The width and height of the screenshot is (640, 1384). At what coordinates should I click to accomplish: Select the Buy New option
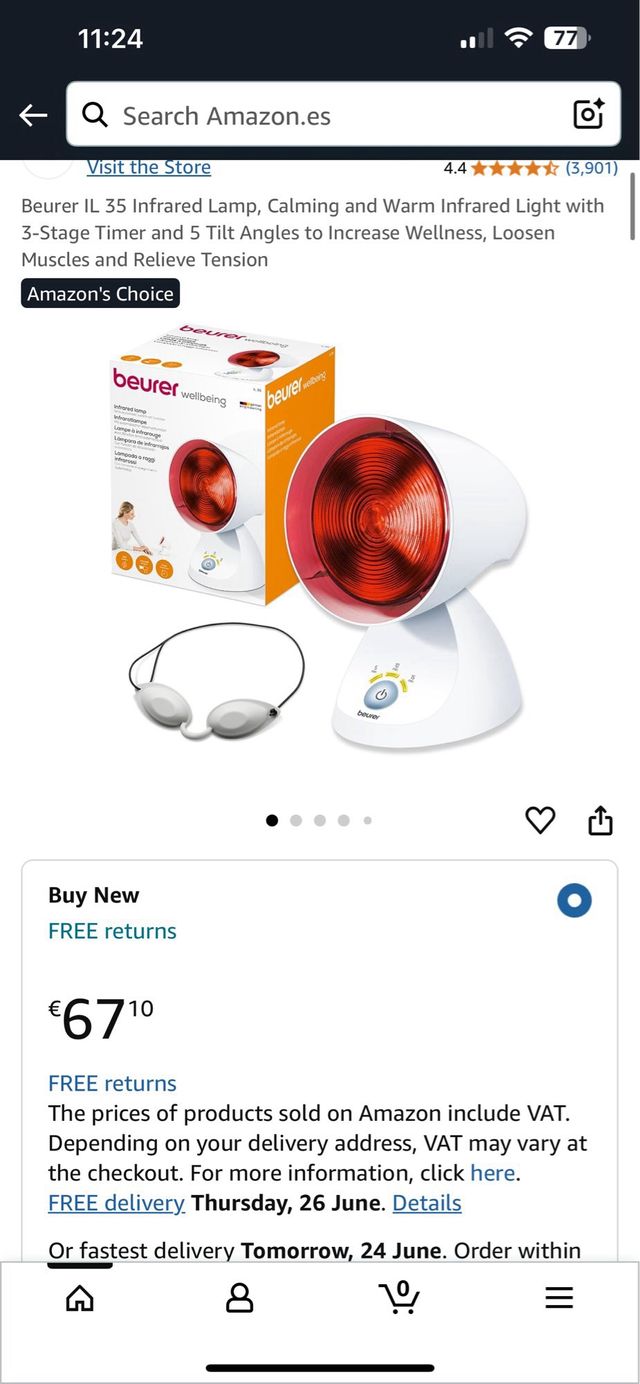click(x=574, y=900)
